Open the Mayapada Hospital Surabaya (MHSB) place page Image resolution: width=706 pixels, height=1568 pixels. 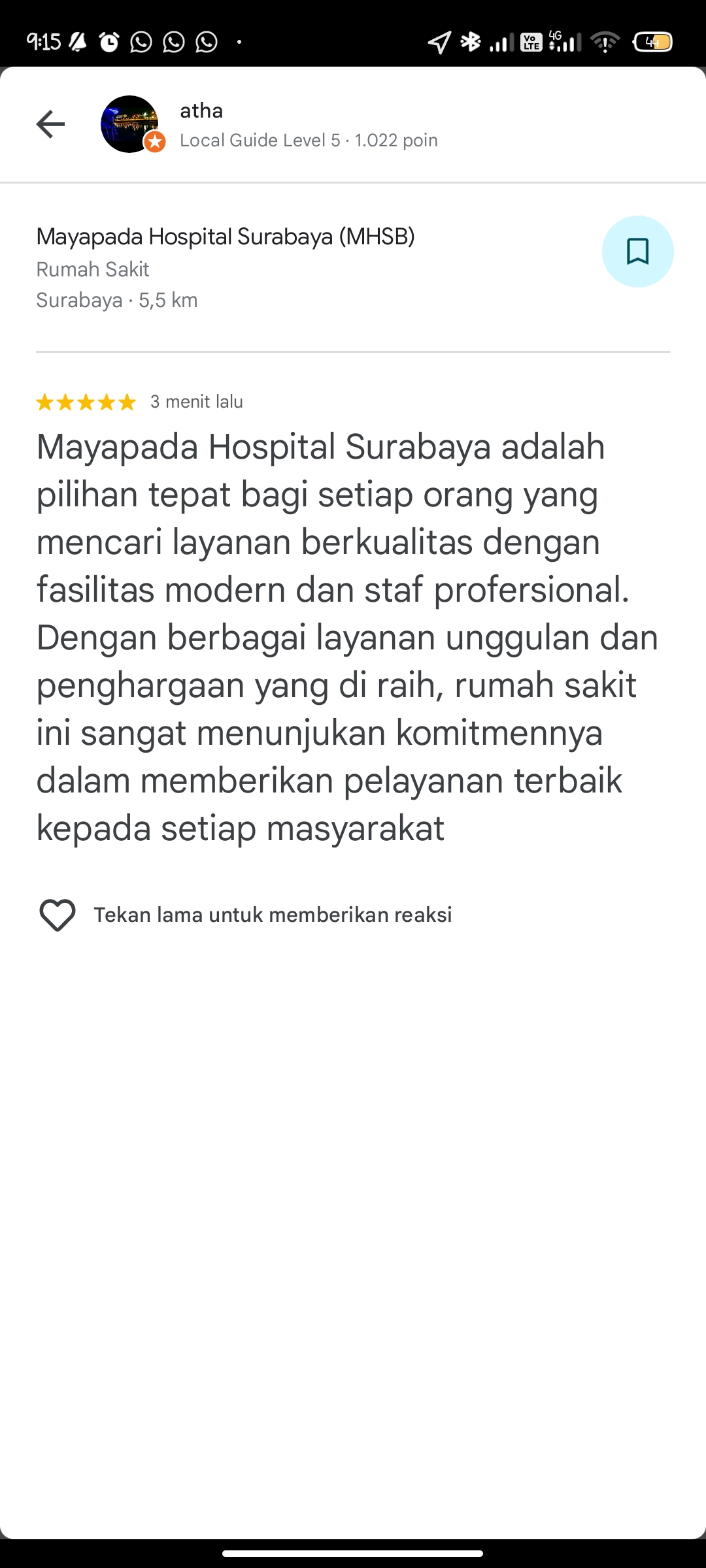click(226, 237)
